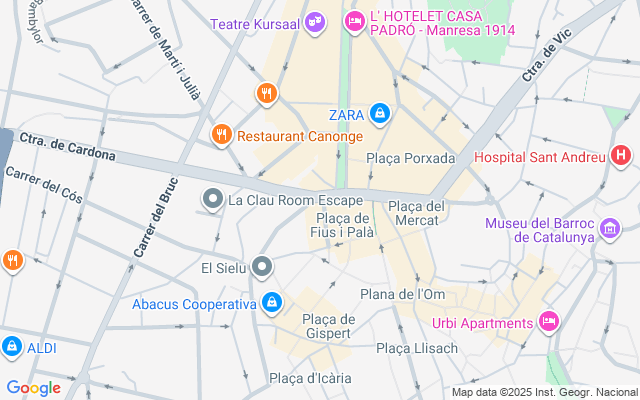This screenshot has height=400, width=640.
Task: Tap the ZARA shopping pin
Action: 379,114
